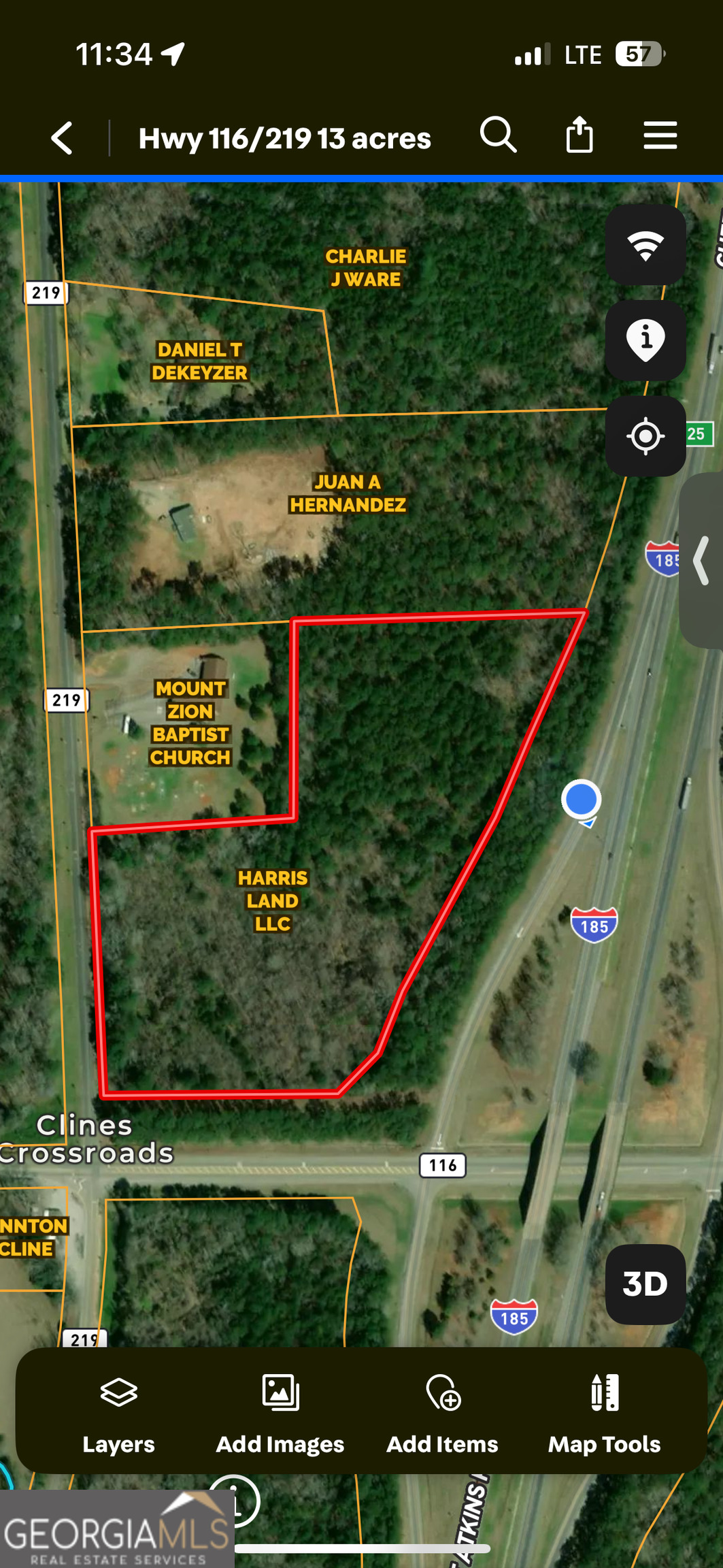The height and width of the screenshot is (1568, 723).
Task: Go back from the map
Action: [x=62, y=138]
